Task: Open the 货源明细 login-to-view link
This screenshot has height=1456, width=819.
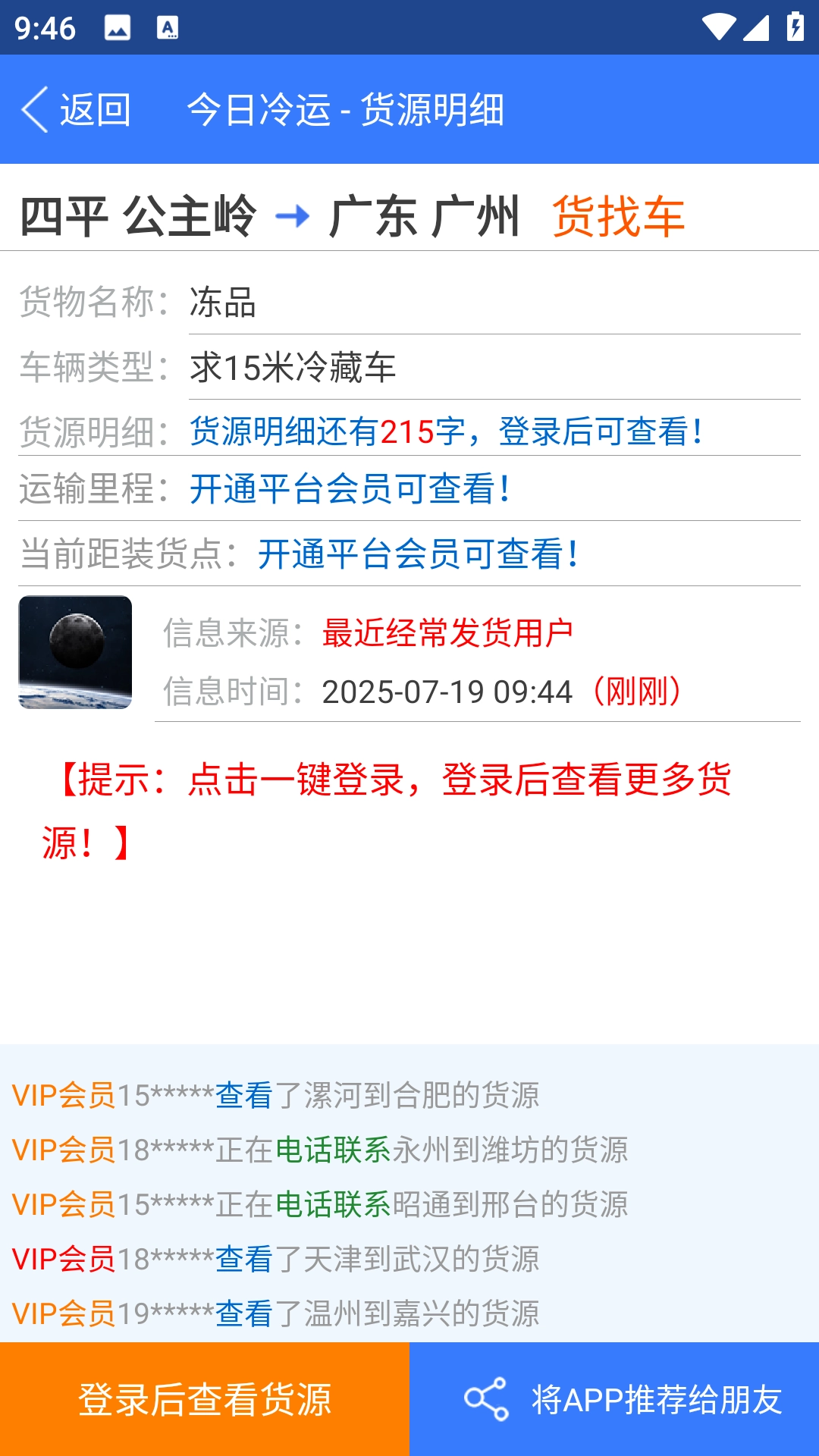Action: click(446, 431)
